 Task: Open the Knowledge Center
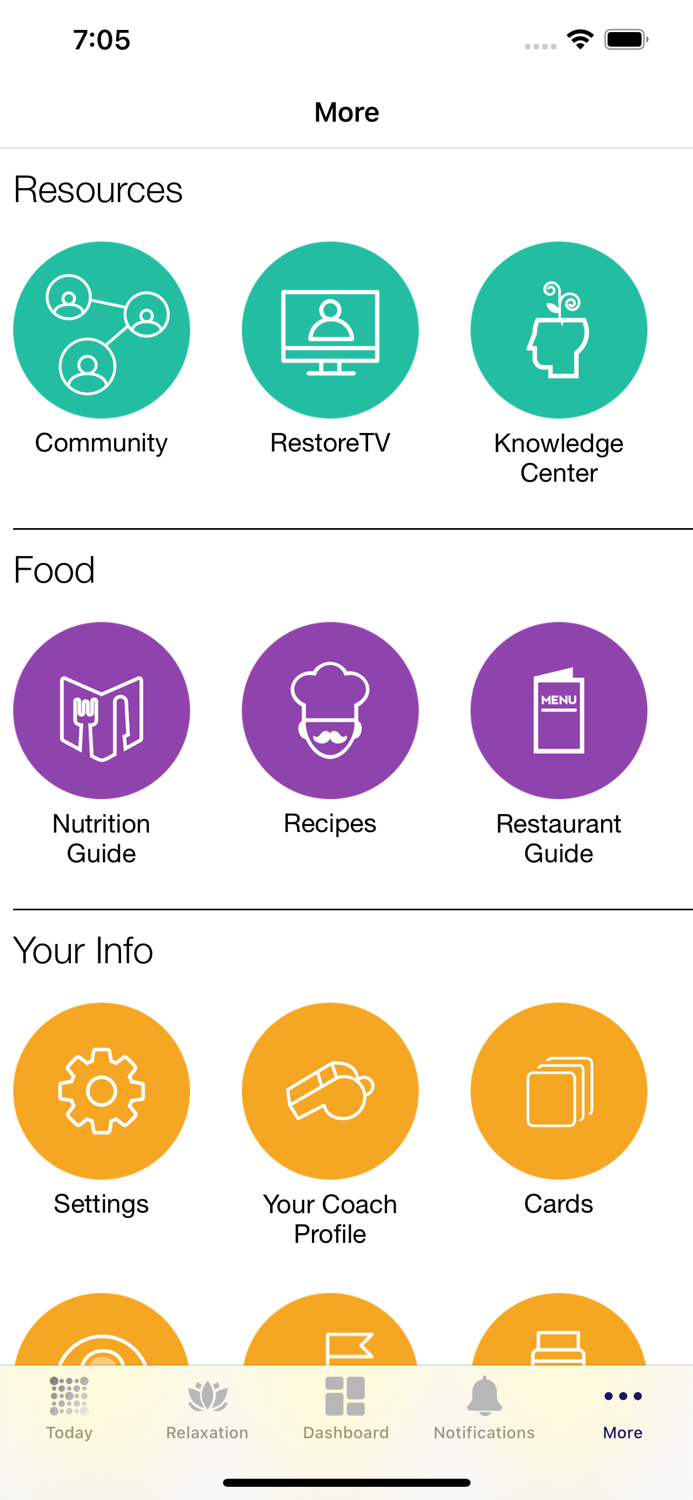559,330
